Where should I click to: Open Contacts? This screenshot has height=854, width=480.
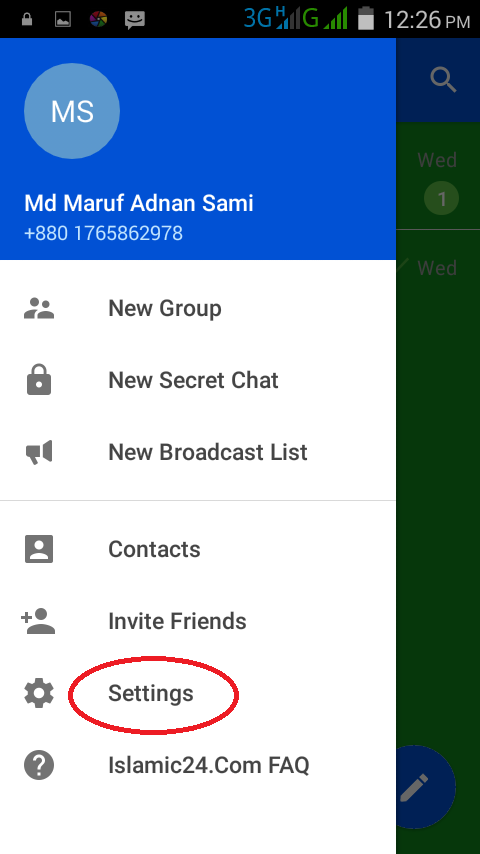tap(198, 549)
